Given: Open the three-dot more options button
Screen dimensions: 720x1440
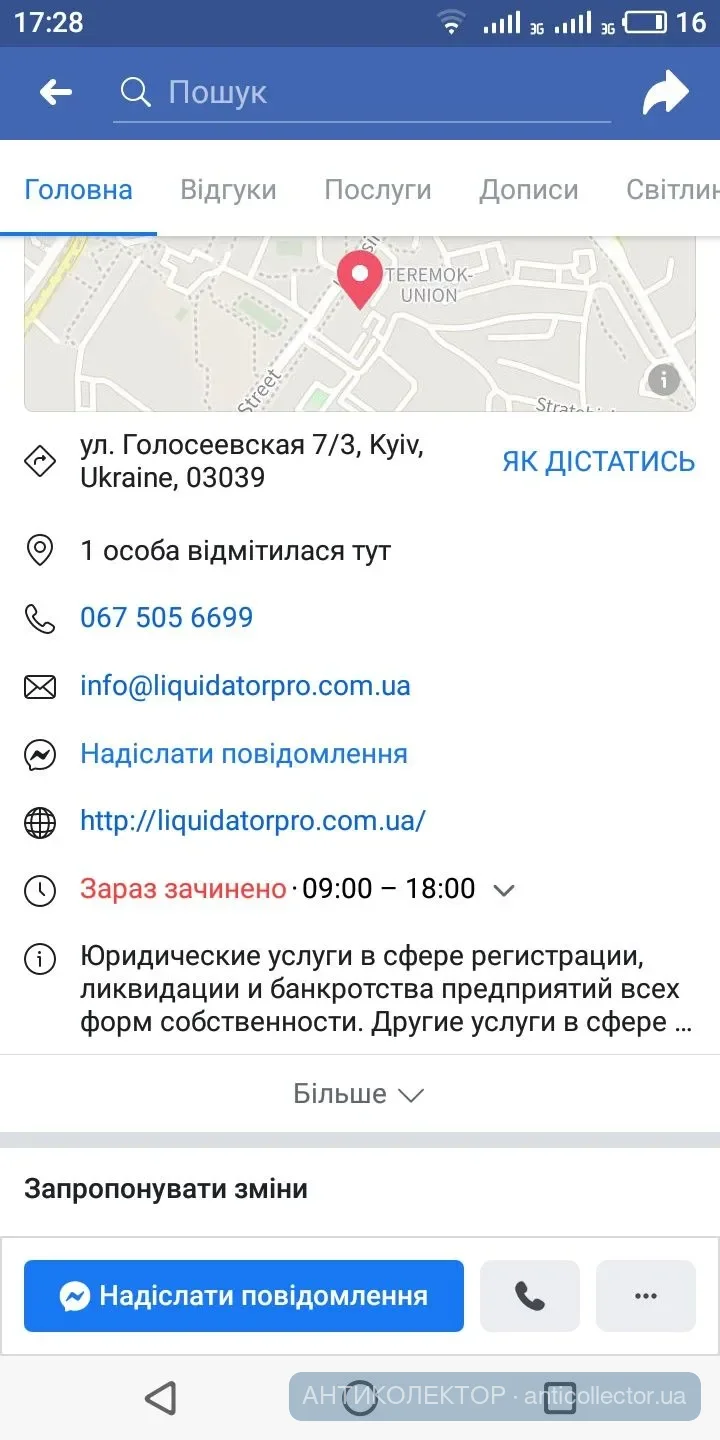Looking at the screenshot, I should pyautogui.click(x=646, y=1296).
